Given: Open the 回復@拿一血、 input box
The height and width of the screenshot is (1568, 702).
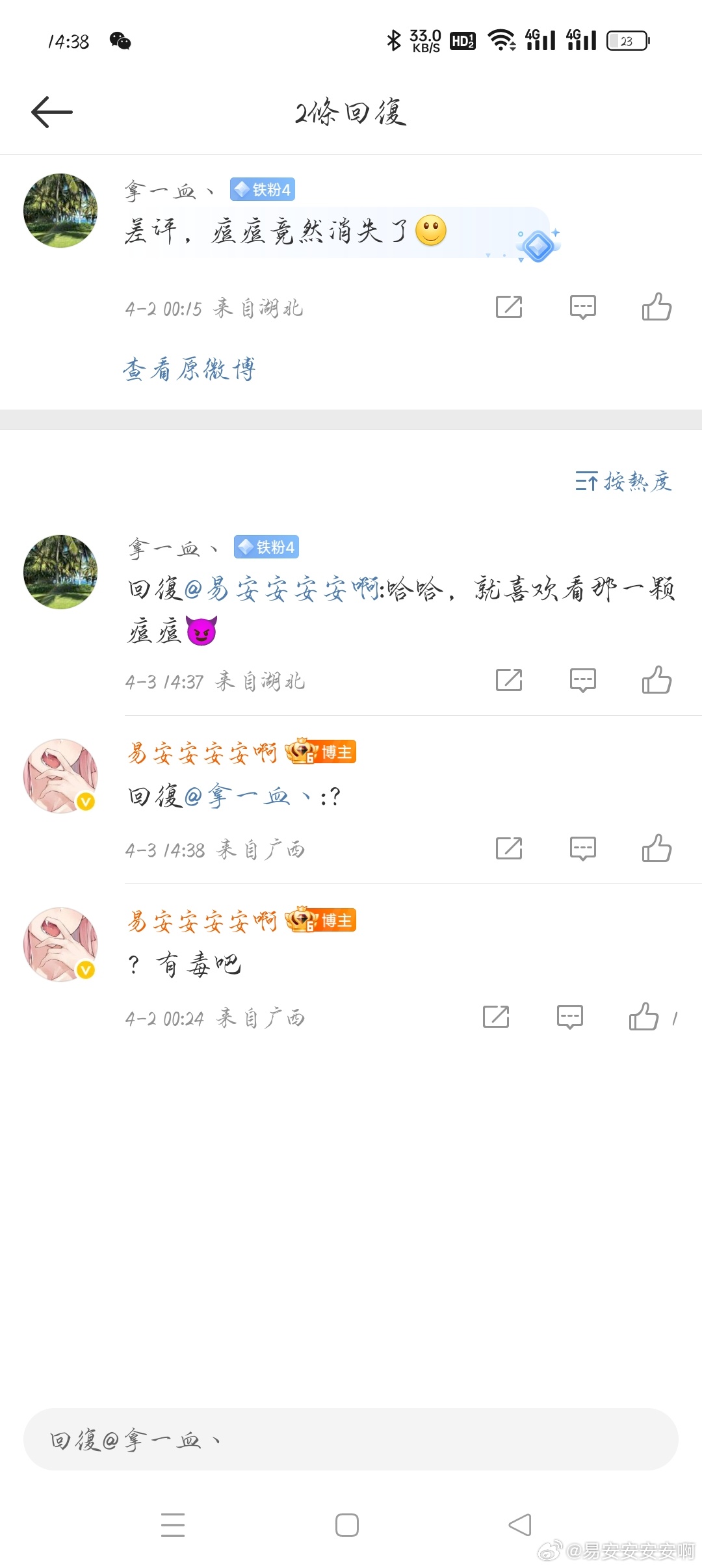Looking at the screenshot, I should (351, 1439).
